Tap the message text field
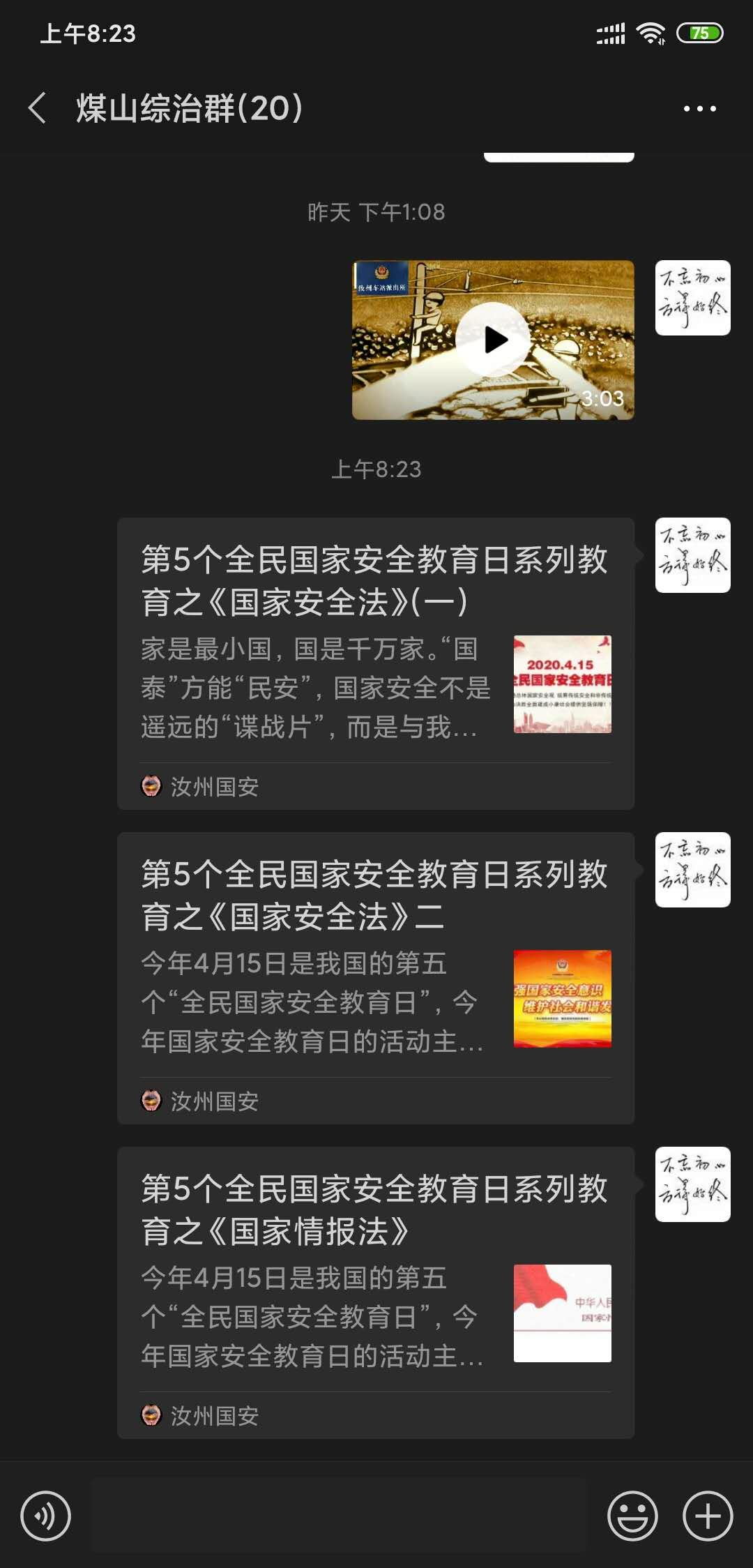The width and height of the screenshot is (753, 1568). click(x=340, y=1516)
